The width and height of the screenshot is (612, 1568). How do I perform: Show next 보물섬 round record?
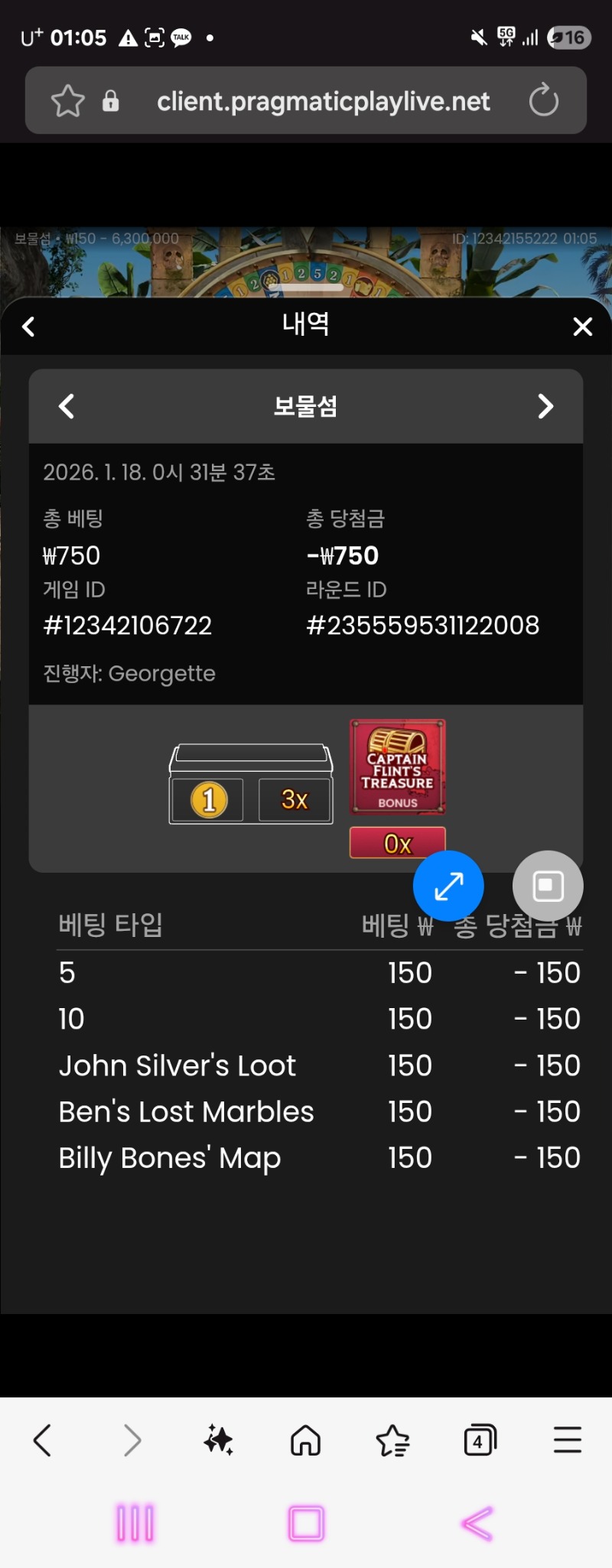(545, 406)
